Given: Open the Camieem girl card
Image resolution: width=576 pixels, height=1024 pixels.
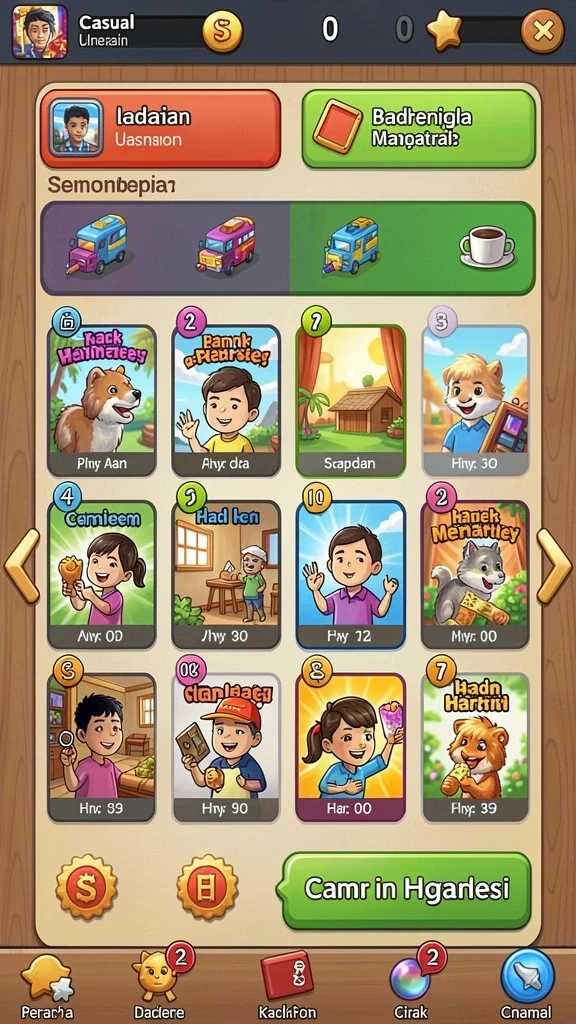Looking at the screenshot, I should click(102, 574).
